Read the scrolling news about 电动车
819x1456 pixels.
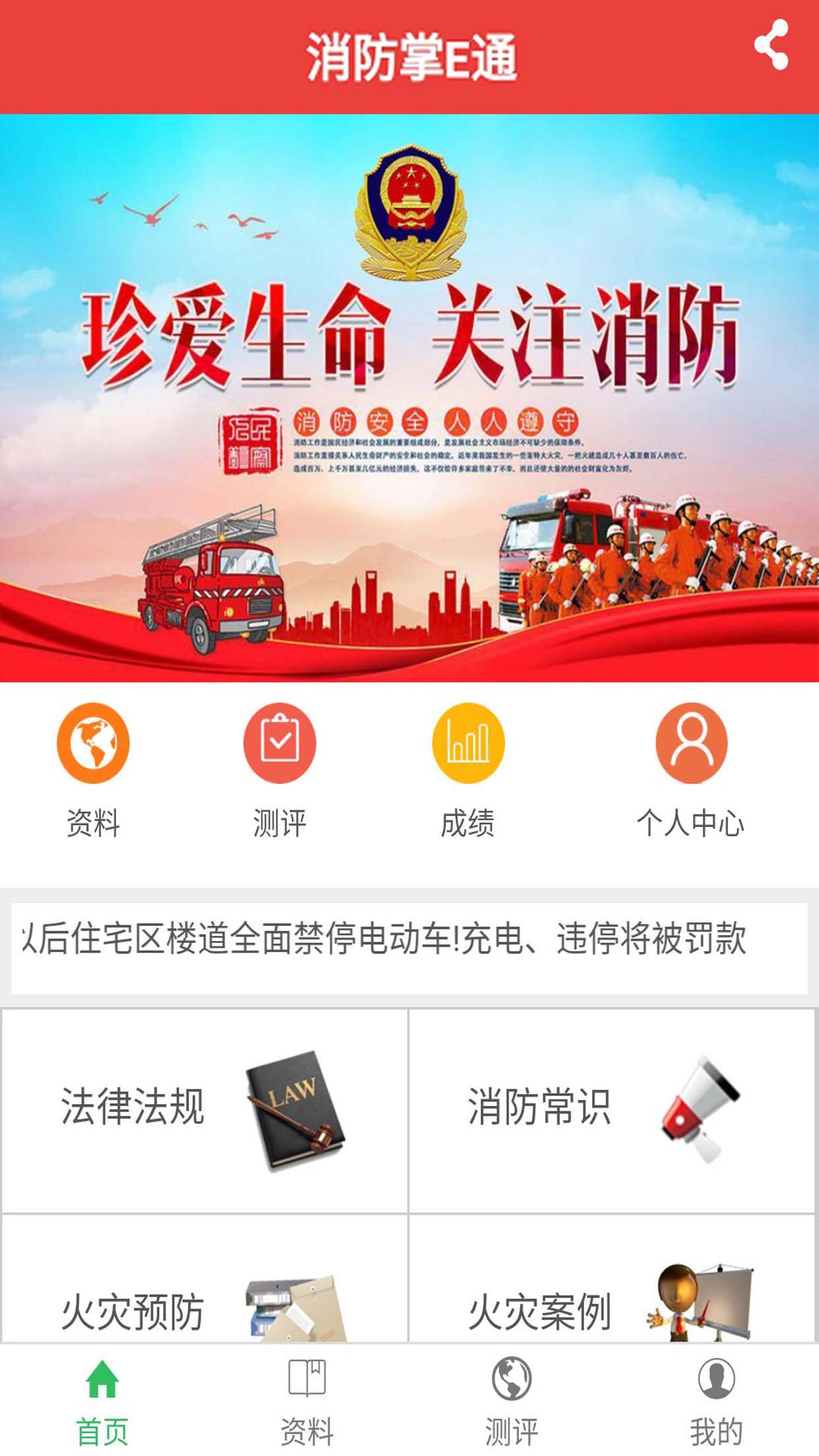pyautogui.click(x=409, y=940)
